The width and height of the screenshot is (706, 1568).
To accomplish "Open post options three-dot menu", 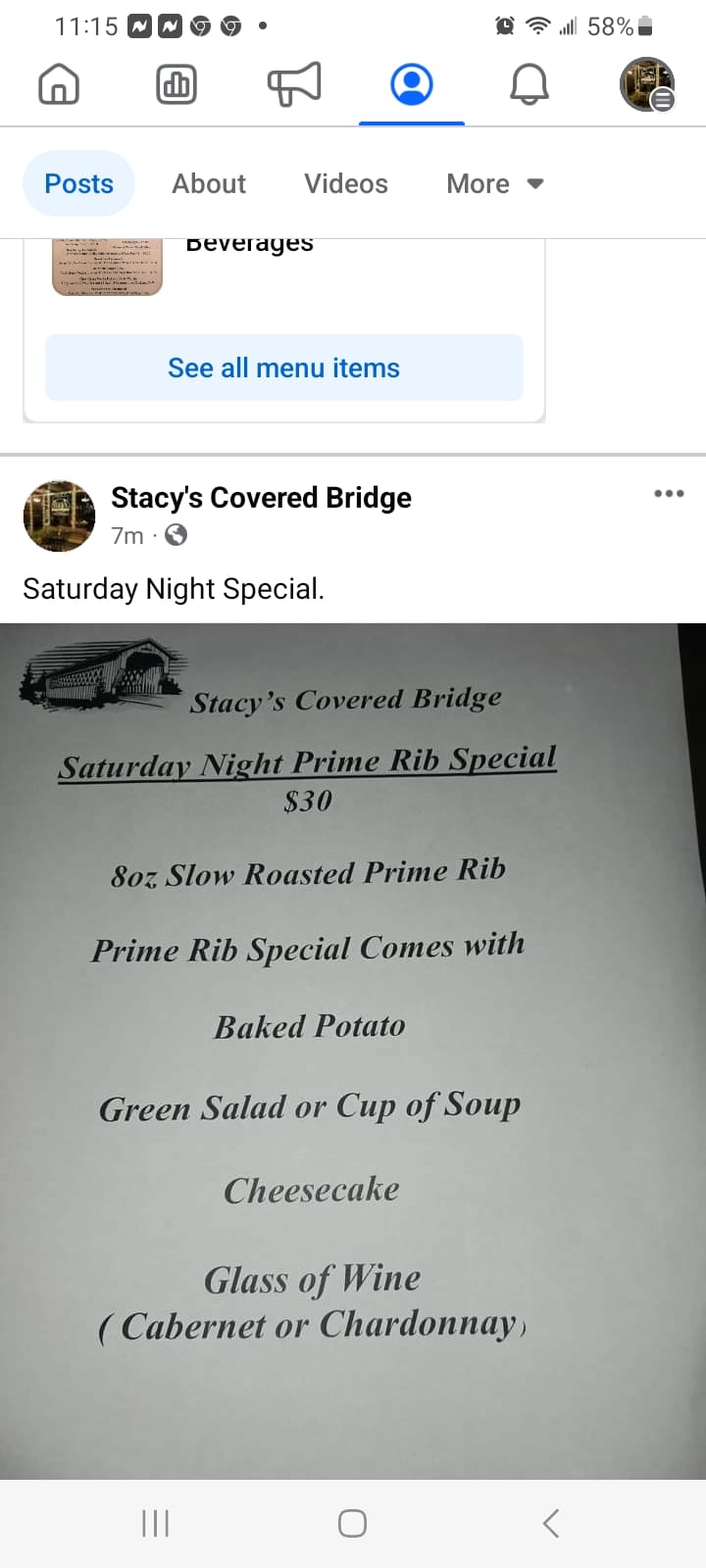I will pyautogui.click(x=669, y=493).
